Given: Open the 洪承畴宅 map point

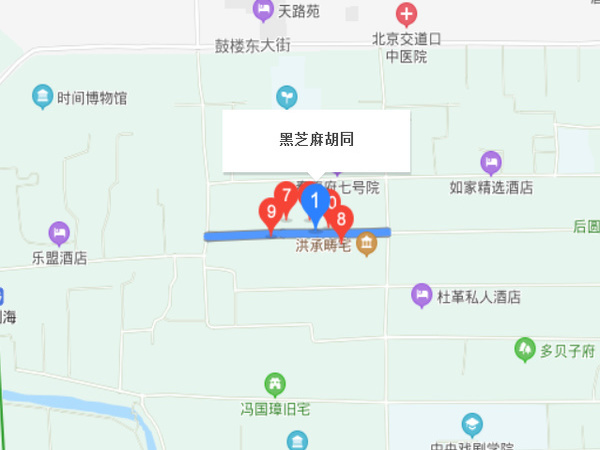Looking at the screenshot, I should pos(367,243).
